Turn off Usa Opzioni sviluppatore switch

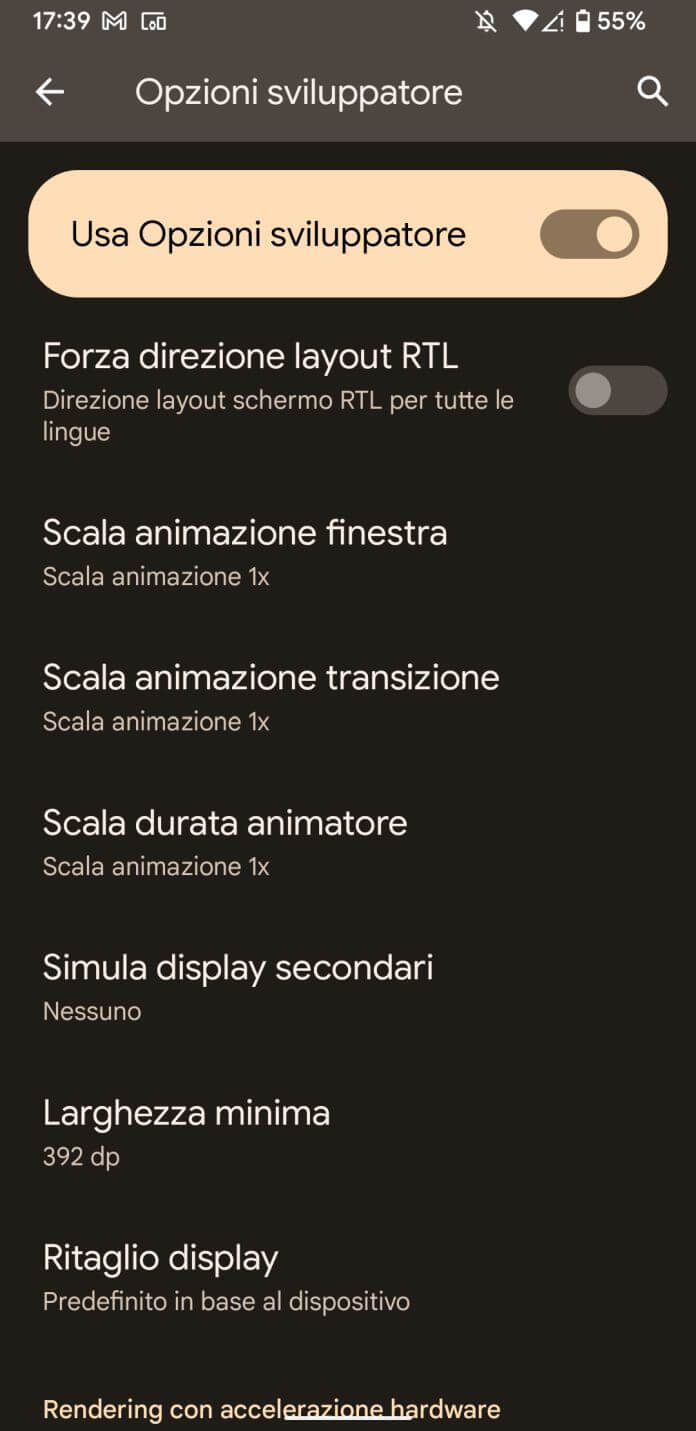[x=589, y=234]
